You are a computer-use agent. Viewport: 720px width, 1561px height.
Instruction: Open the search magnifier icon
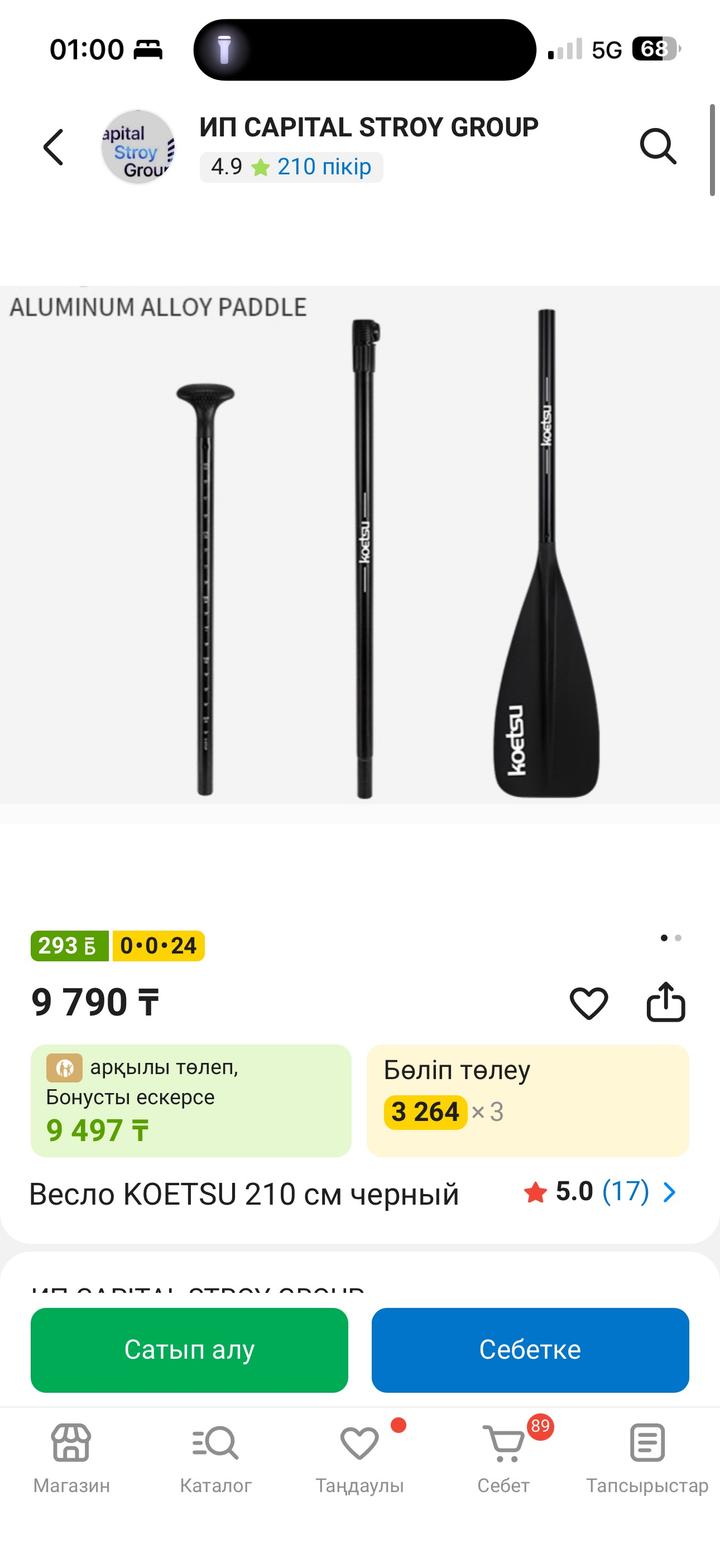[x=658, y=147]
